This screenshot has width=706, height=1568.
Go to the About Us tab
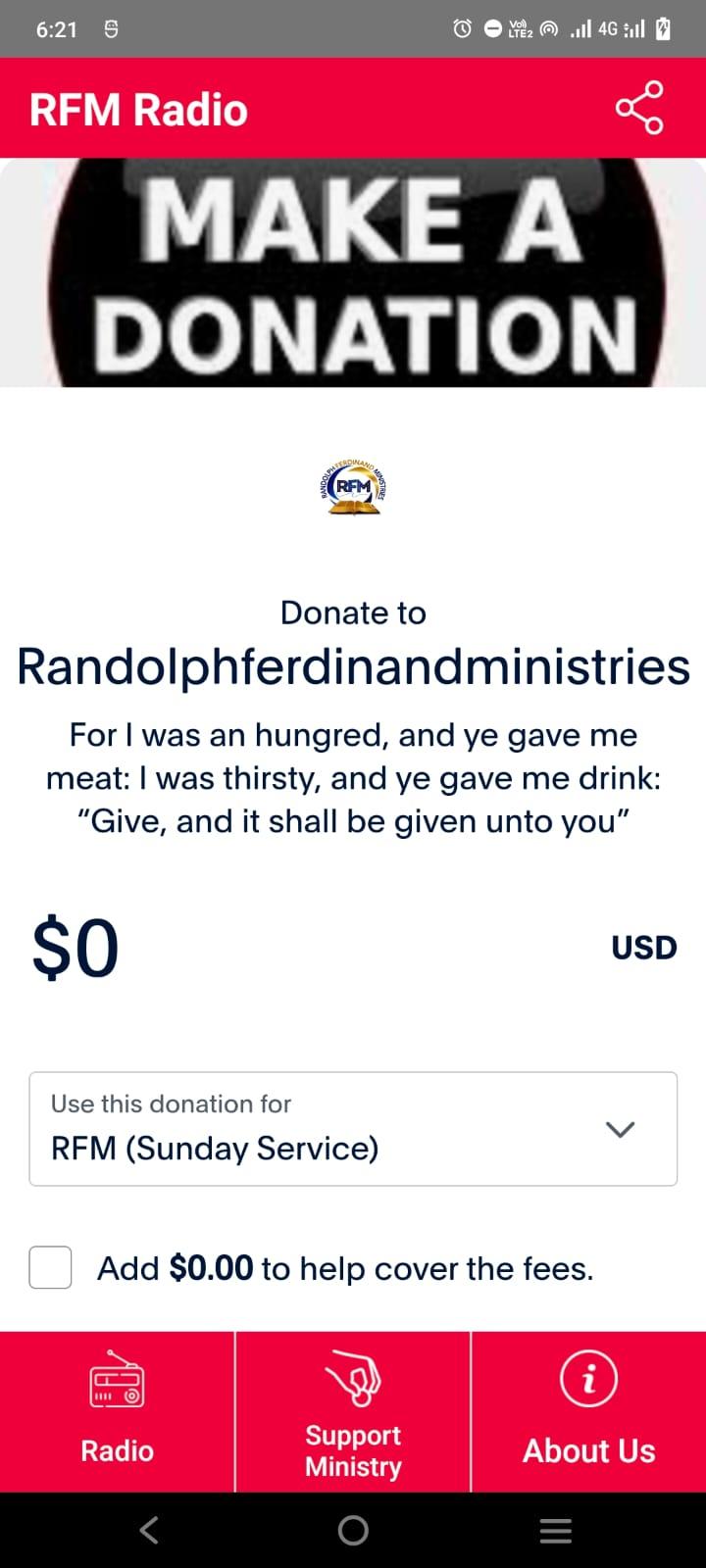(588, 1412)
